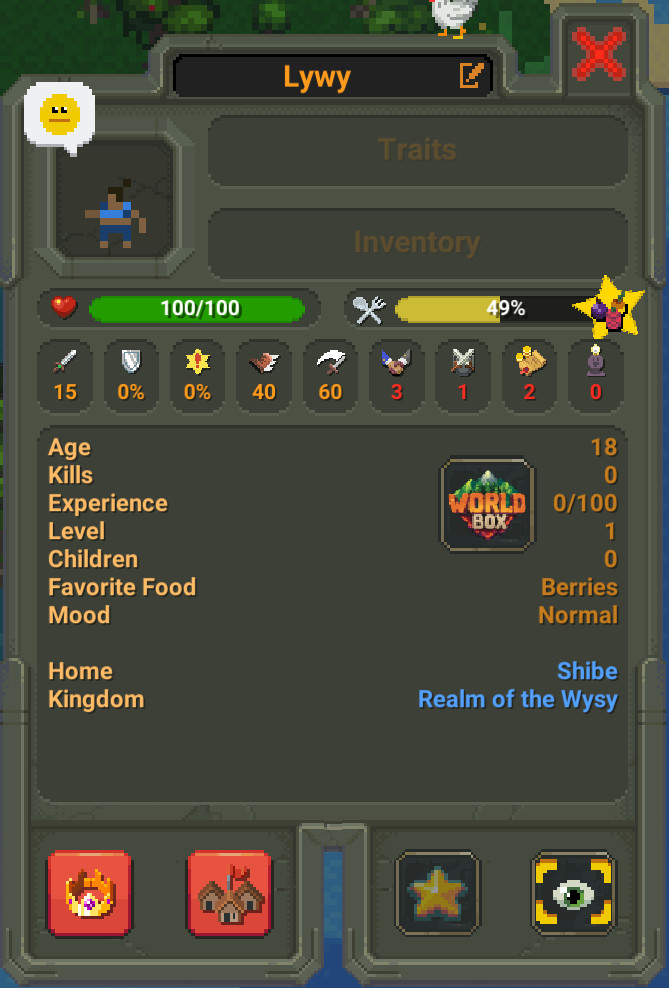
Task: Mark Lywy as favorite with star
Action: coord(437,893)
